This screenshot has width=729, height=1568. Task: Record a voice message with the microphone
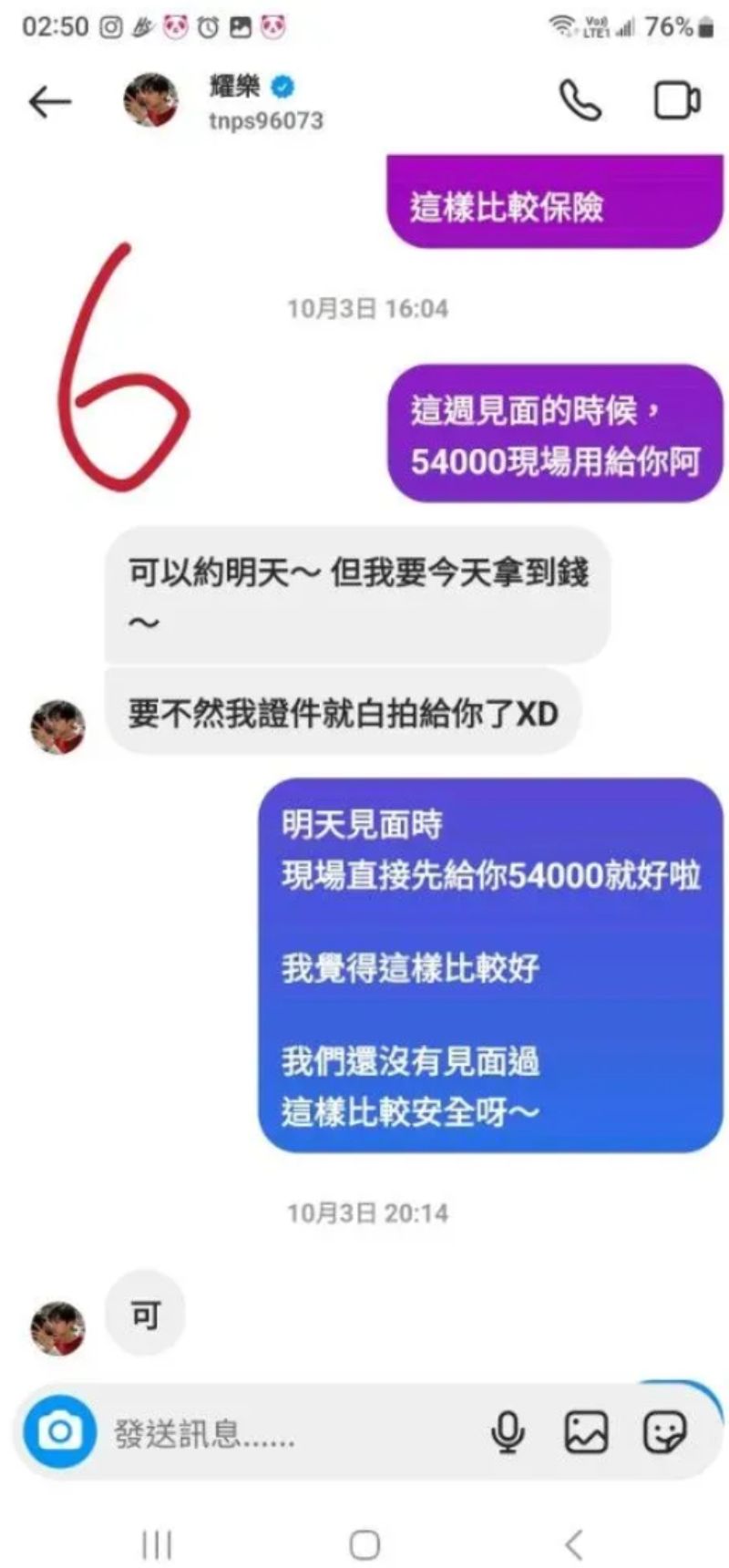(508, 1432)
